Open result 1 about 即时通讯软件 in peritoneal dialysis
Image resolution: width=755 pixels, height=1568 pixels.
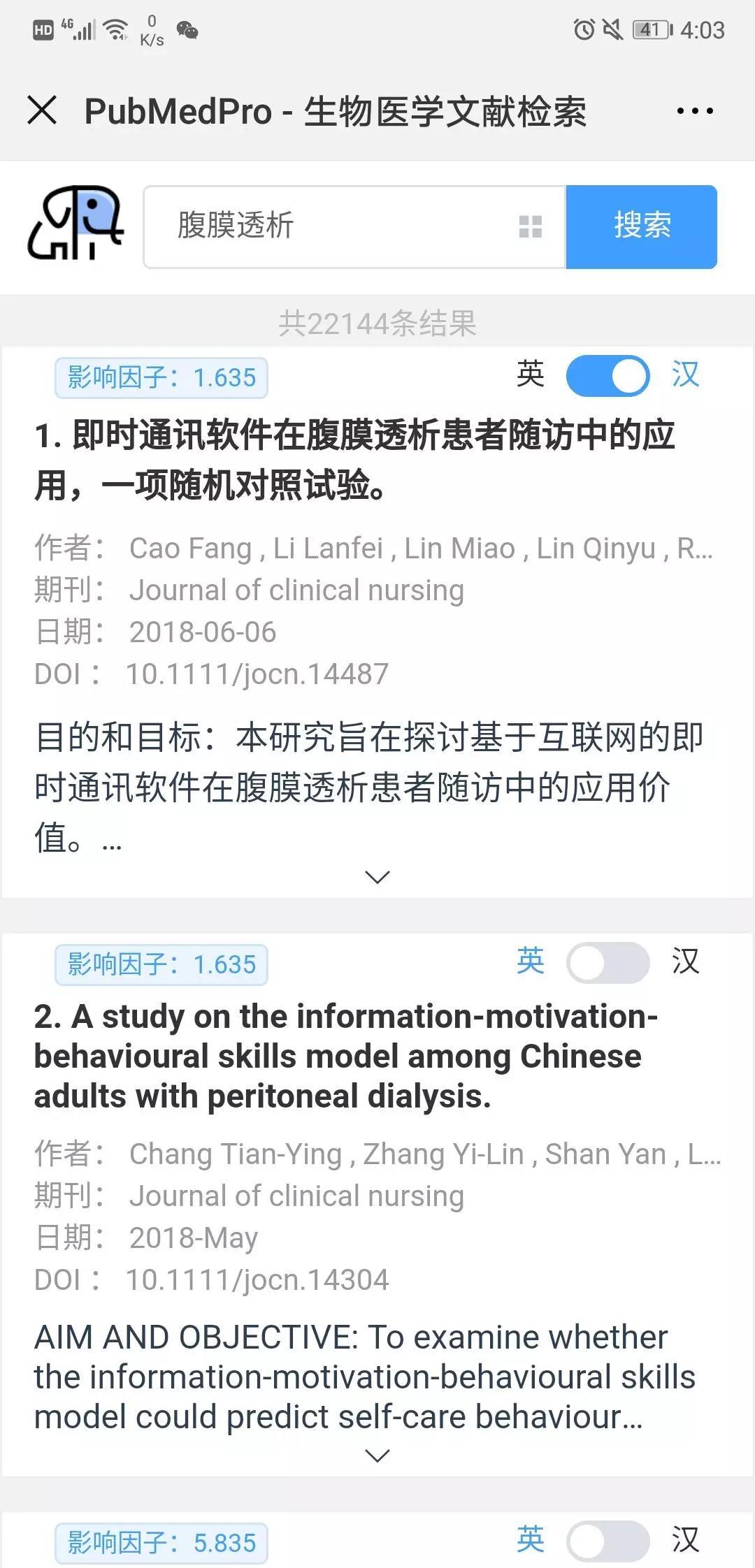pos(354,460)
